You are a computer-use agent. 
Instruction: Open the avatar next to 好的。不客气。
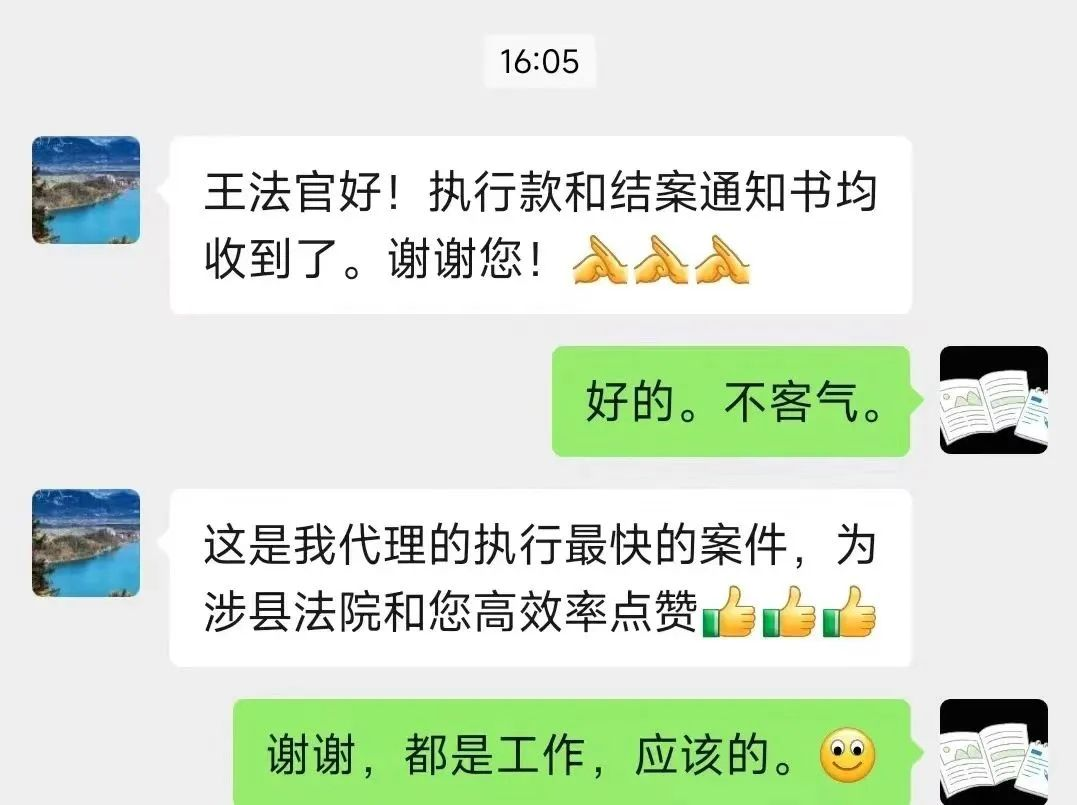[994, 400]
